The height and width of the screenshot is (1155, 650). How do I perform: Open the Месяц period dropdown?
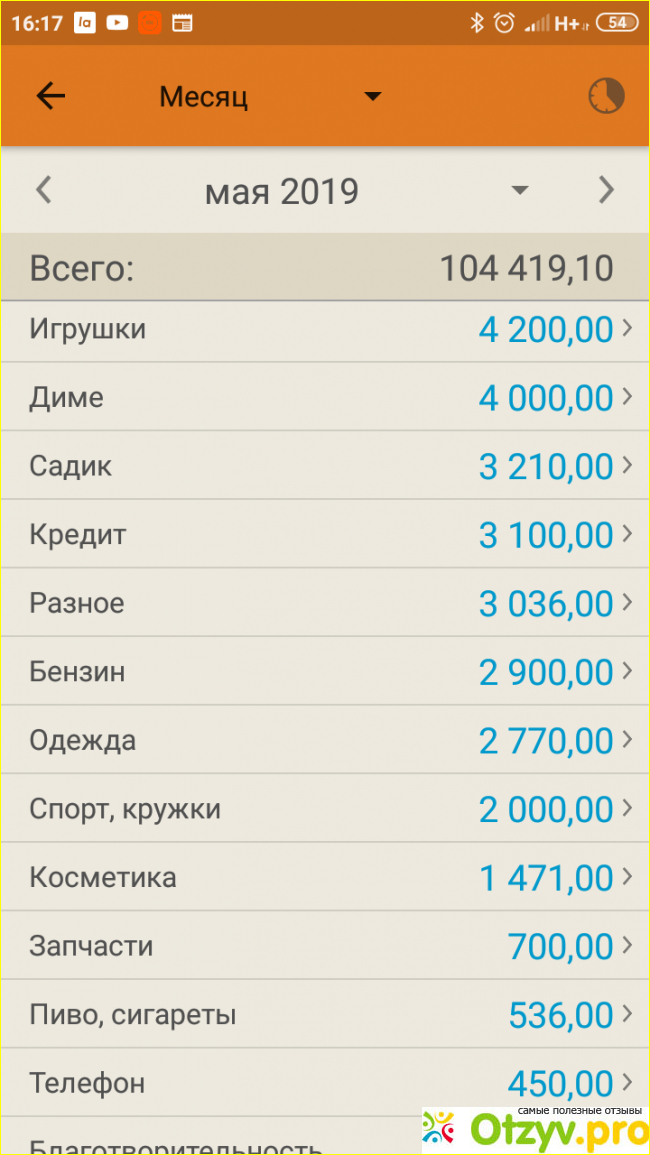(270, 97)
